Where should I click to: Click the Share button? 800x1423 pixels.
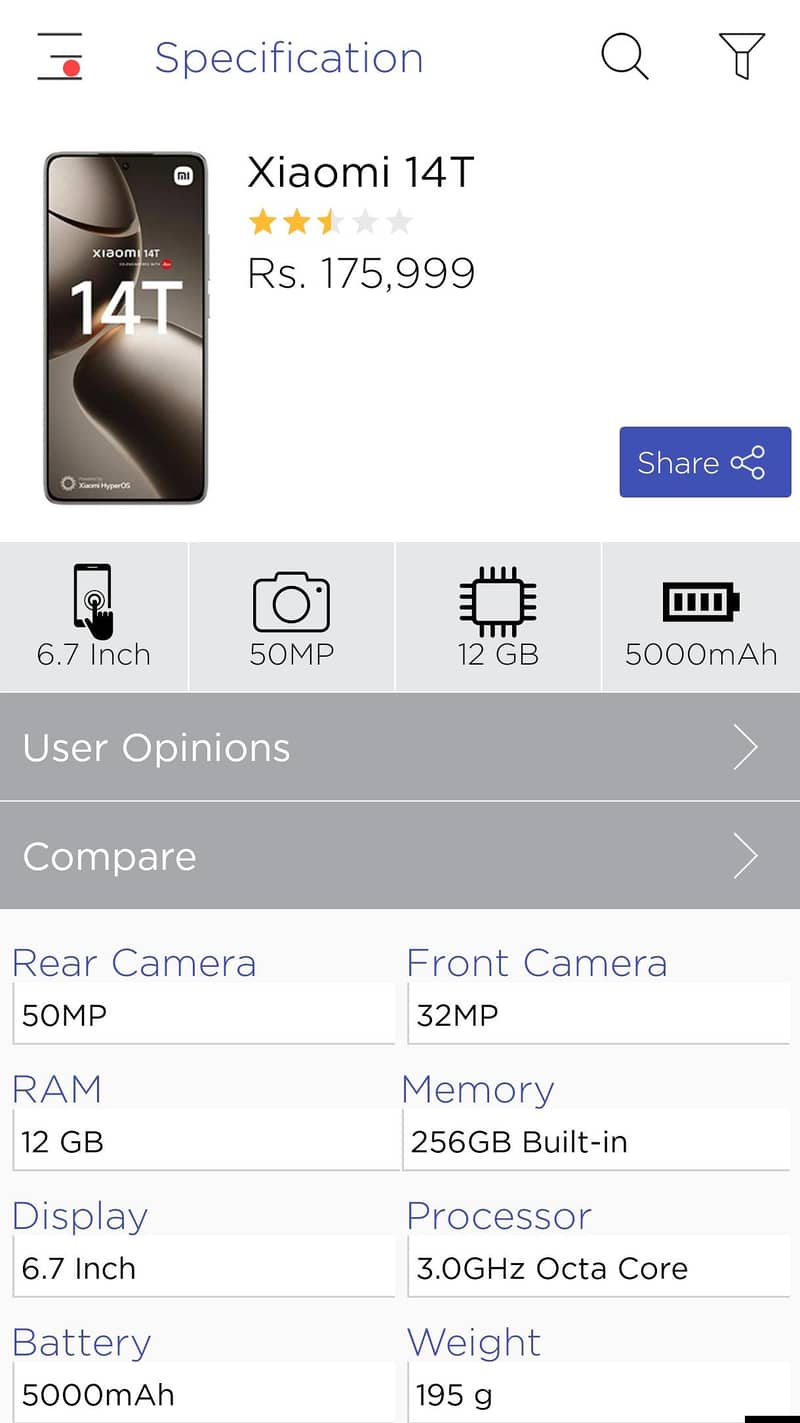coord(705,462)
